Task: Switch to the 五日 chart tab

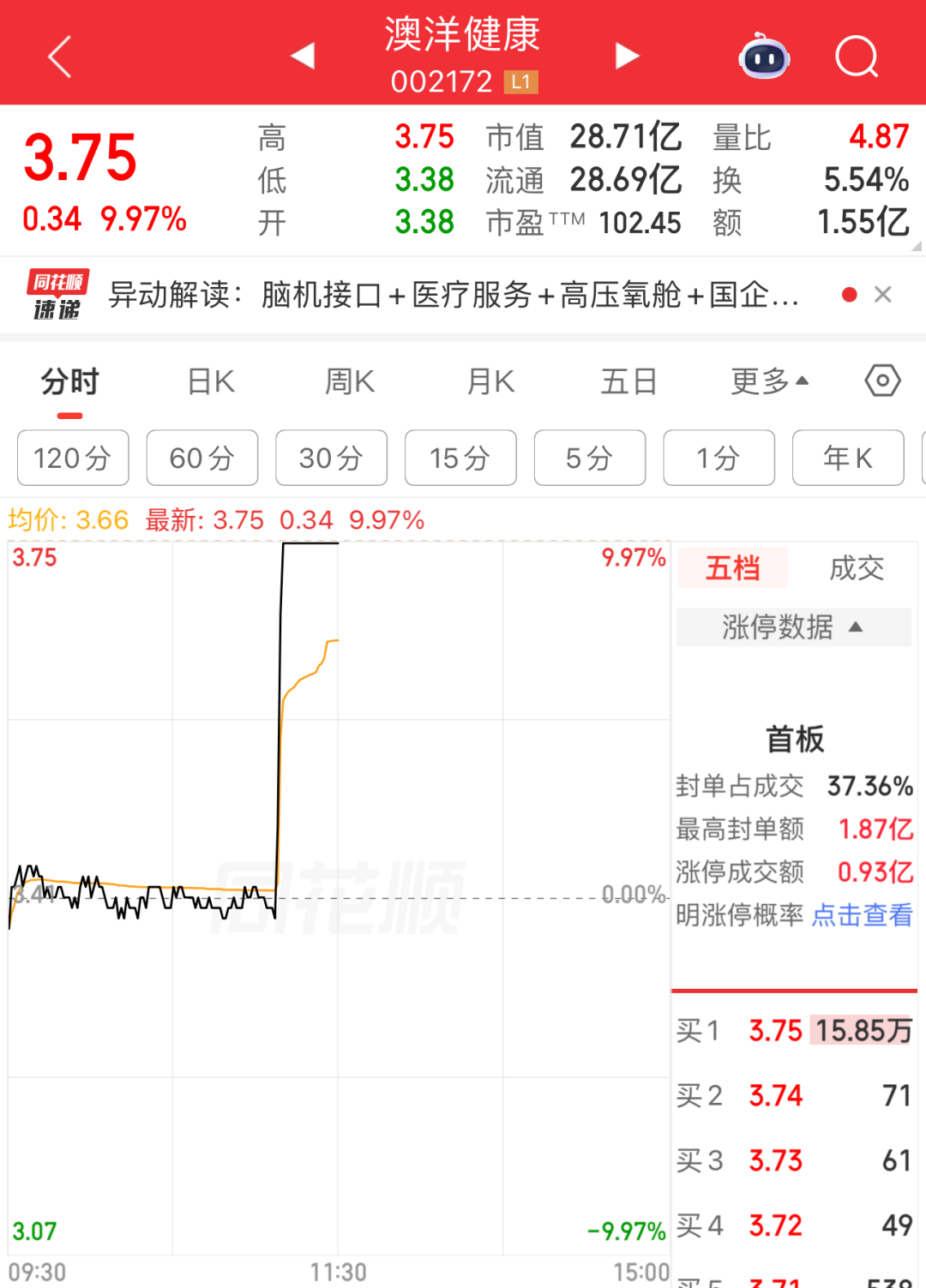Action: tap(628, 381)
